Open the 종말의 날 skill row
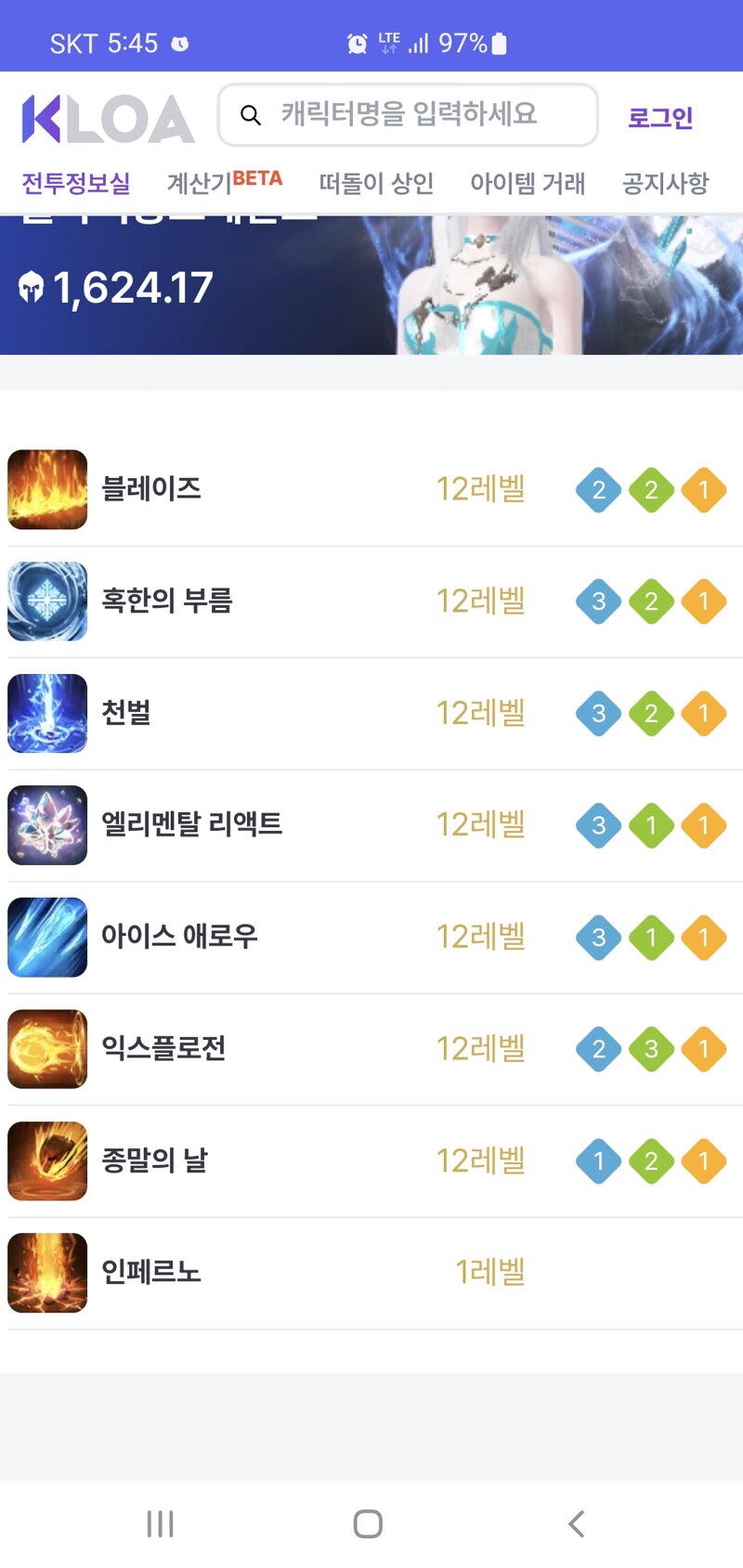The image size is (743, 1568). click(371, 1160)
